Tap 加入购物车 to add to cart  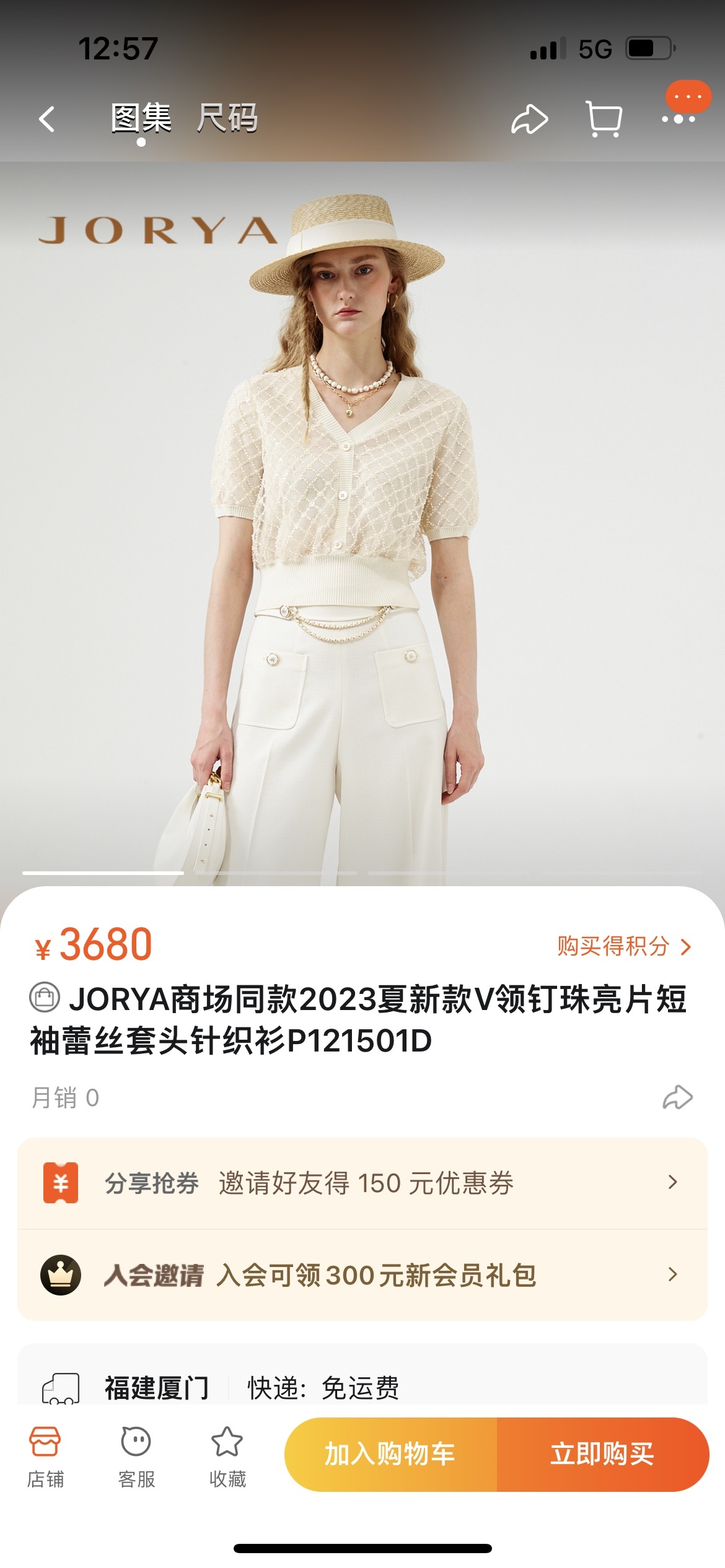390,1454
